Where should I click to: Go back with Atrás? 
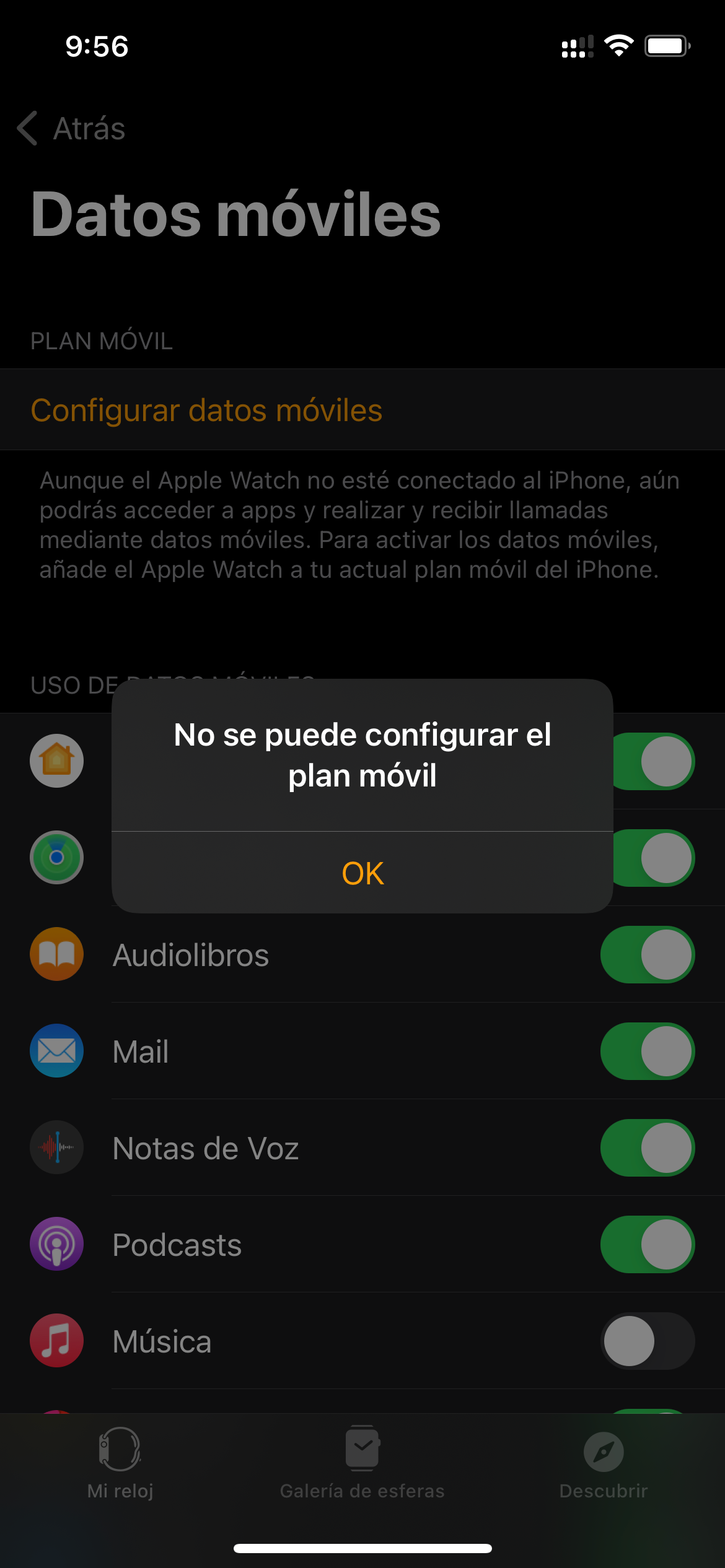point(72,129)
